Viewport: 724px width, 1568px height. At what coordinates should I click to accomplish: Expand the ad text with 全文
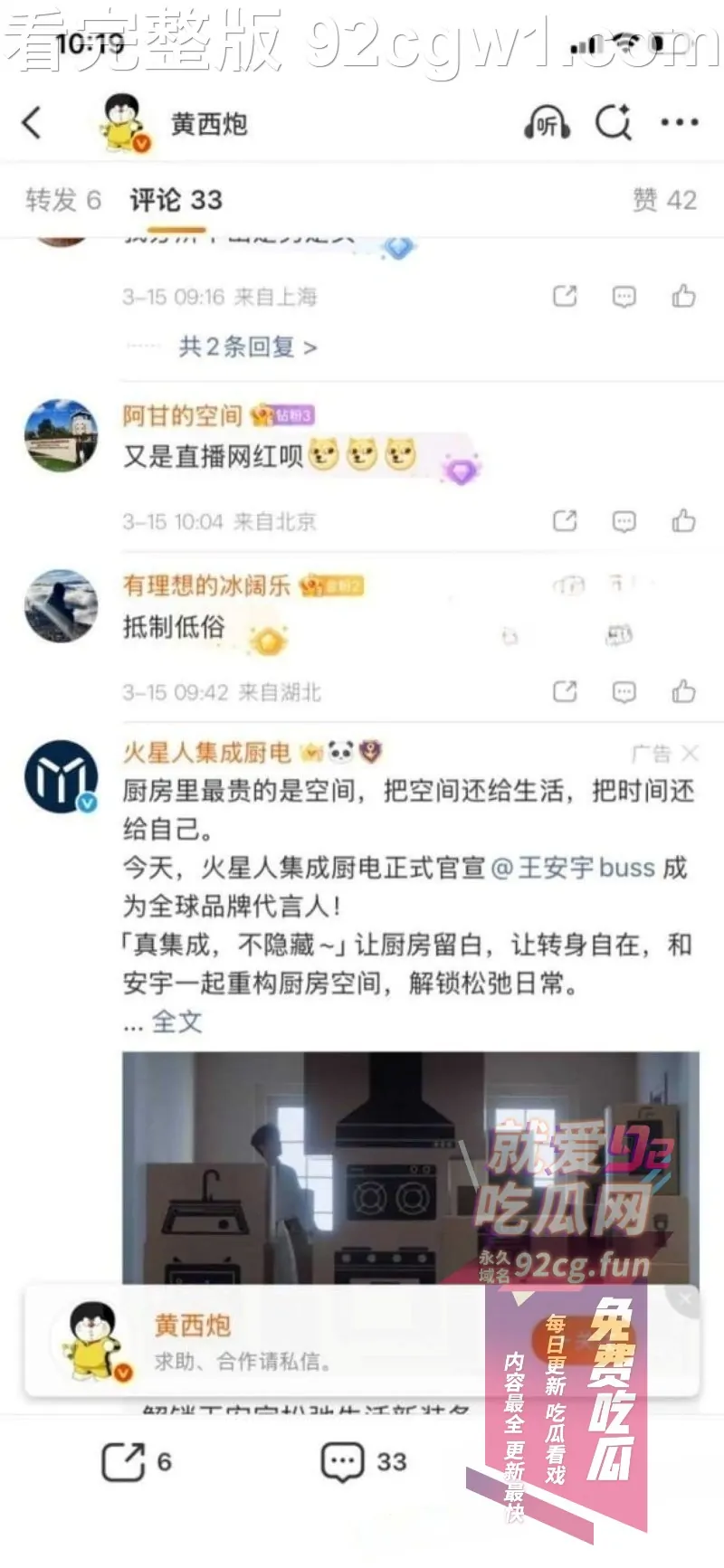(176, 1022)
